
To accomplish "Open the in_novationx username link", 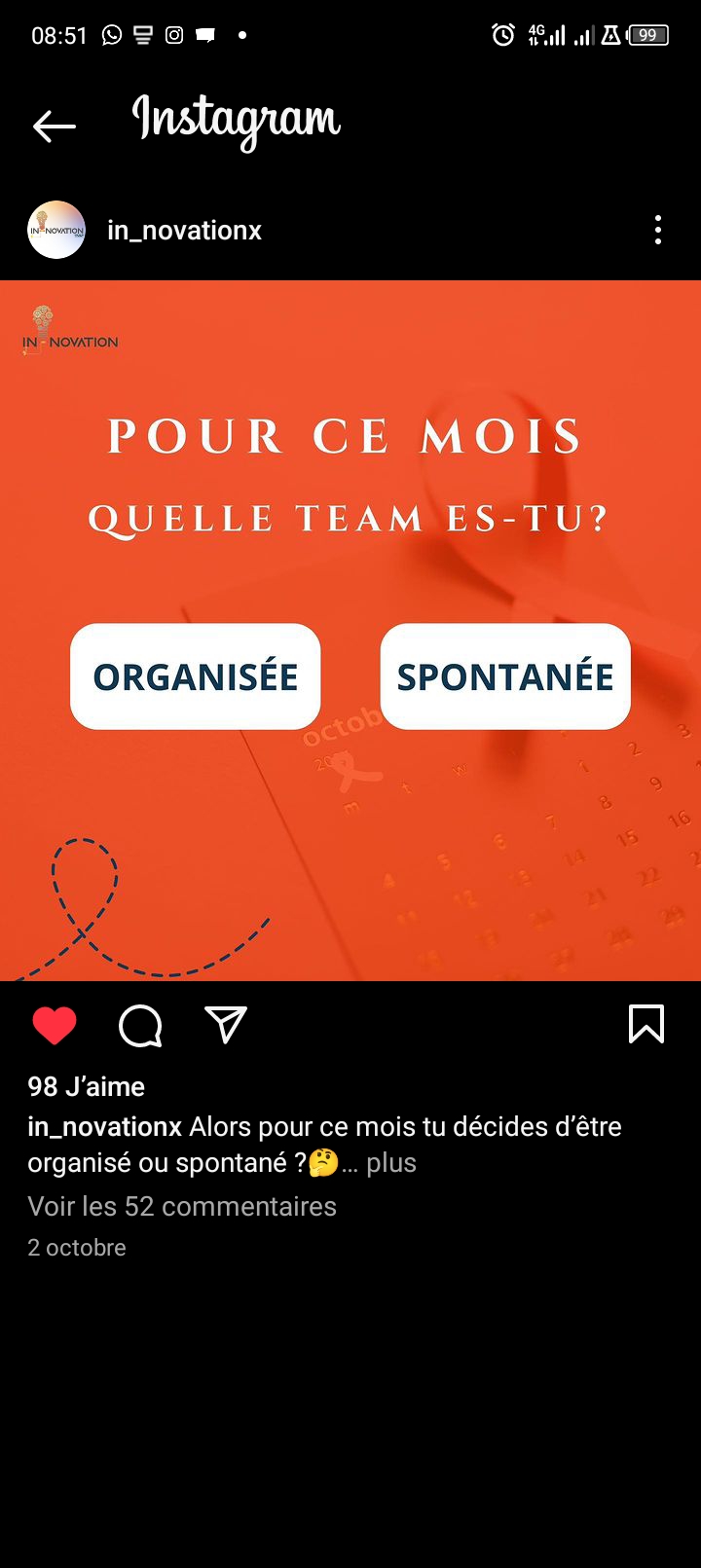I will 184,231.
